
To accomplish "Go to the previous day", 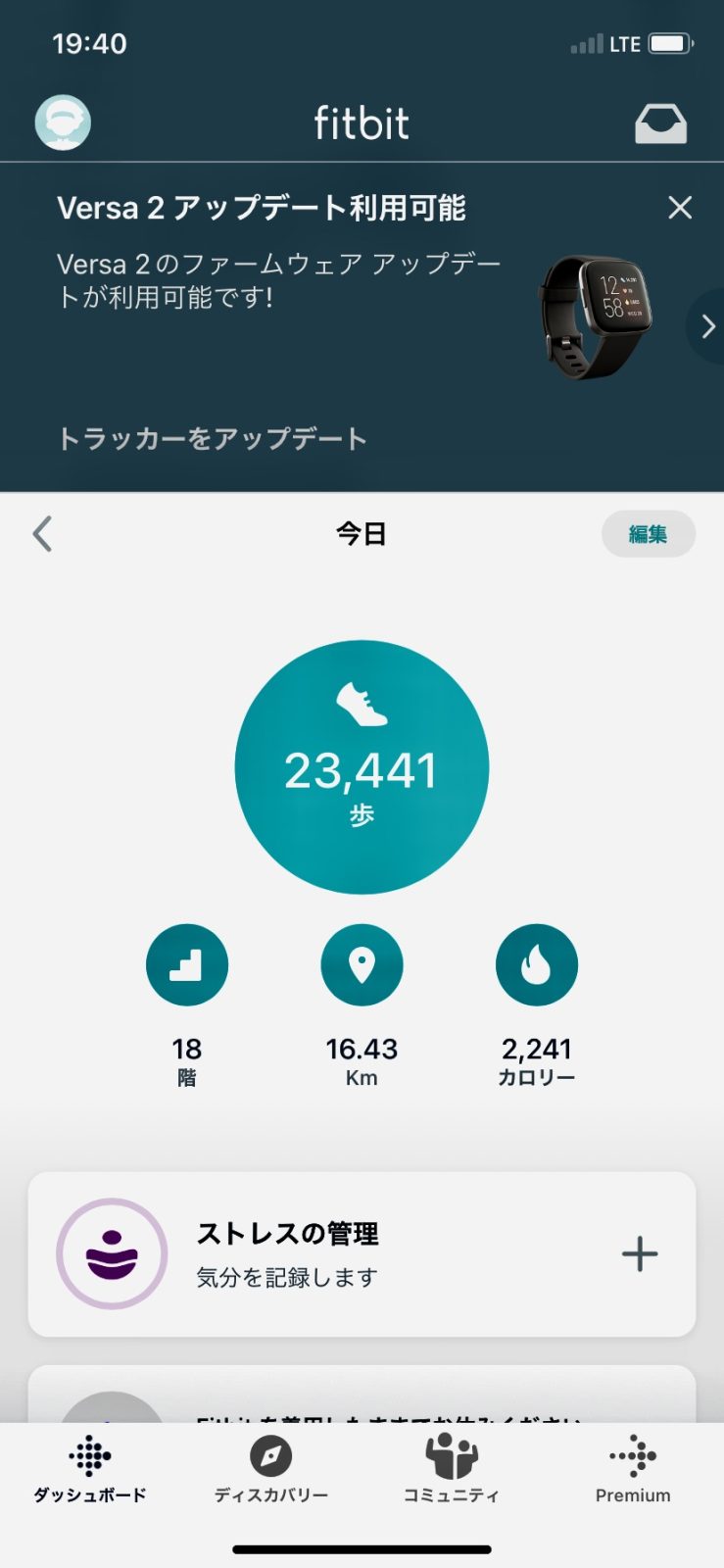I will [x=42, y=534].
